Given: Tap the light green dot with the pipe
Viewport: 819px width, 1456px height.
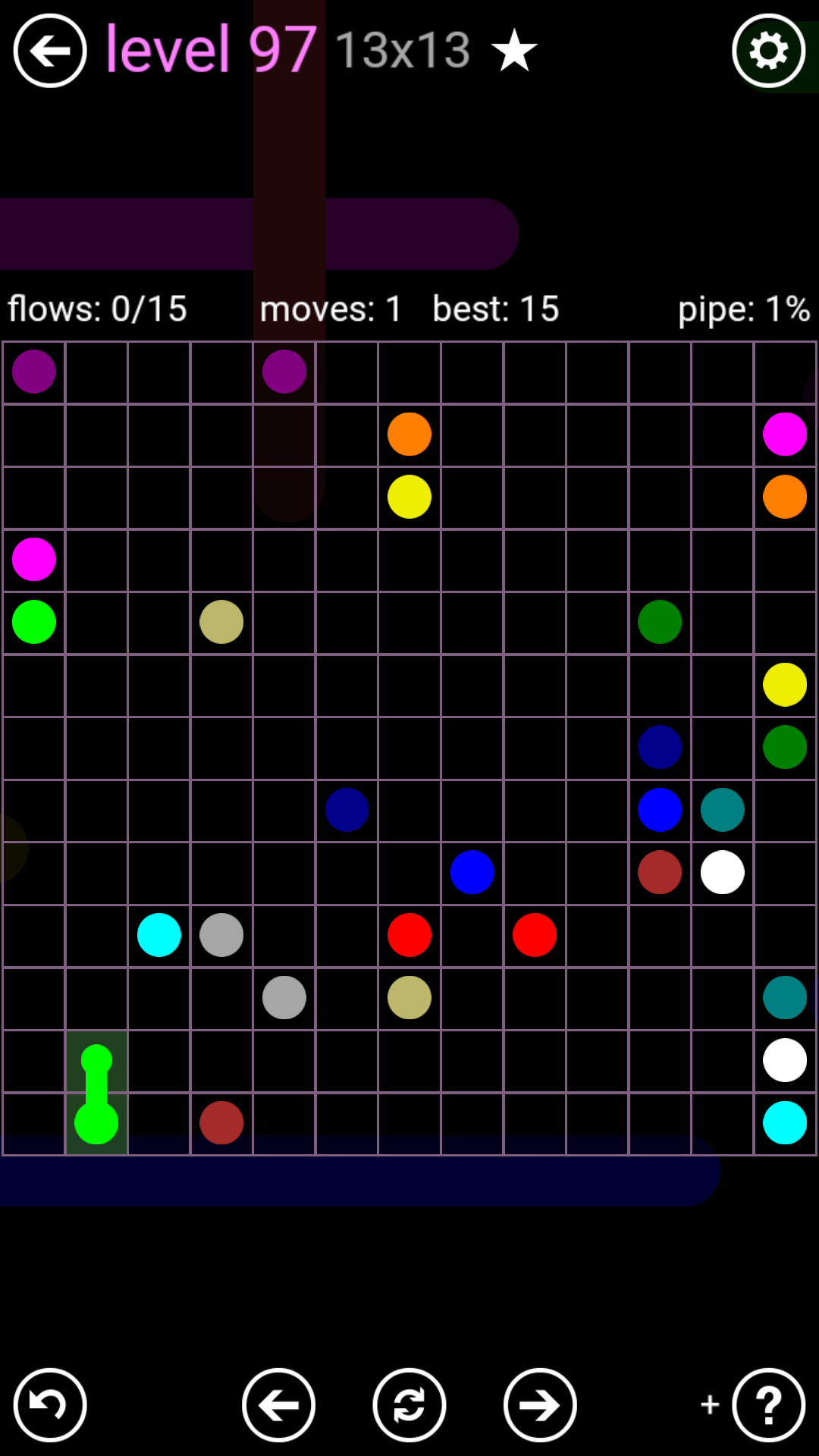Looking at the screenshot, I should (96, 1122).
